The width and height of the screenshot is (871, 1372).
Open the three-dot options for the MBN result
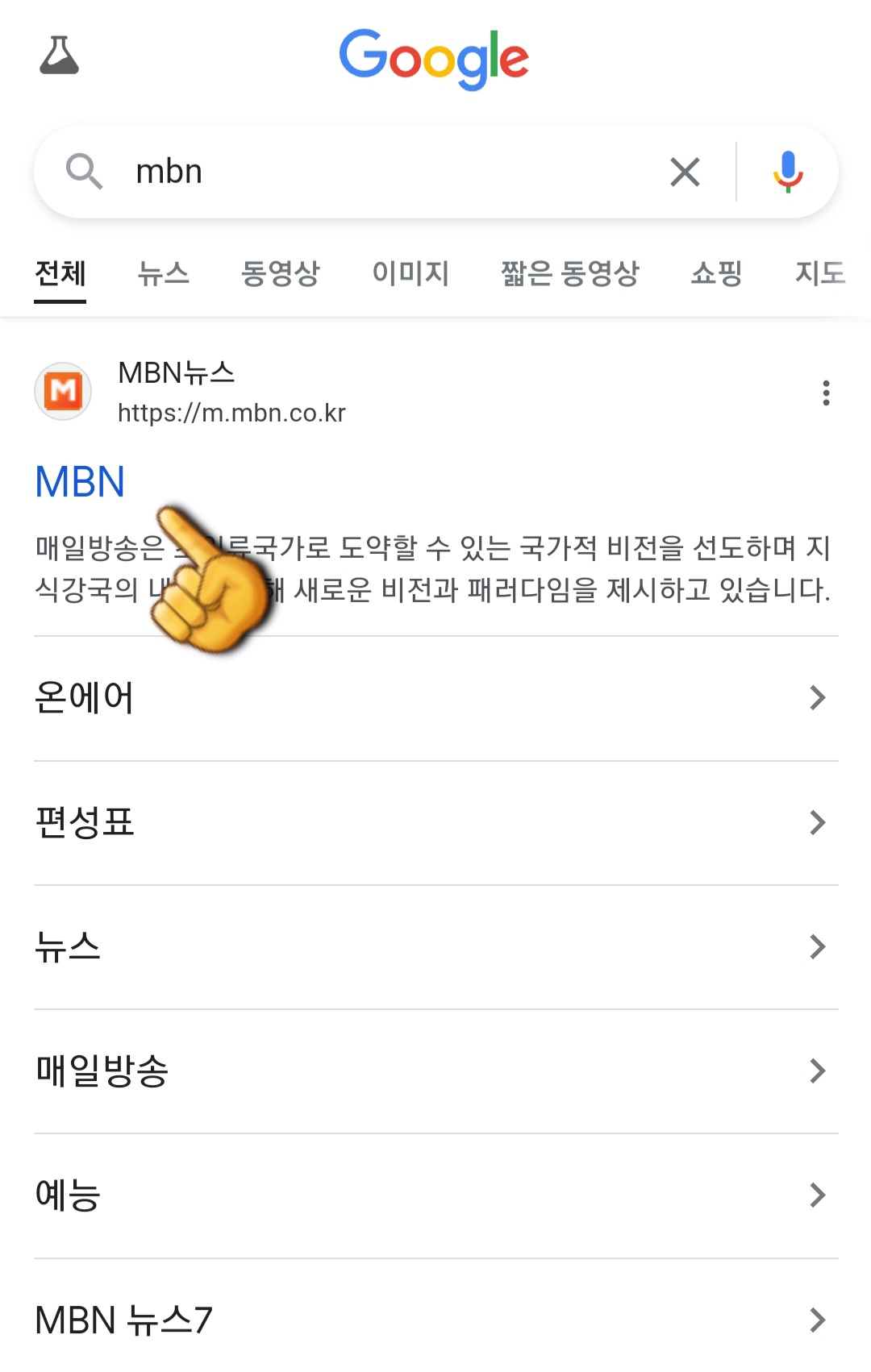pyautogui.click(x=827, y=393)
